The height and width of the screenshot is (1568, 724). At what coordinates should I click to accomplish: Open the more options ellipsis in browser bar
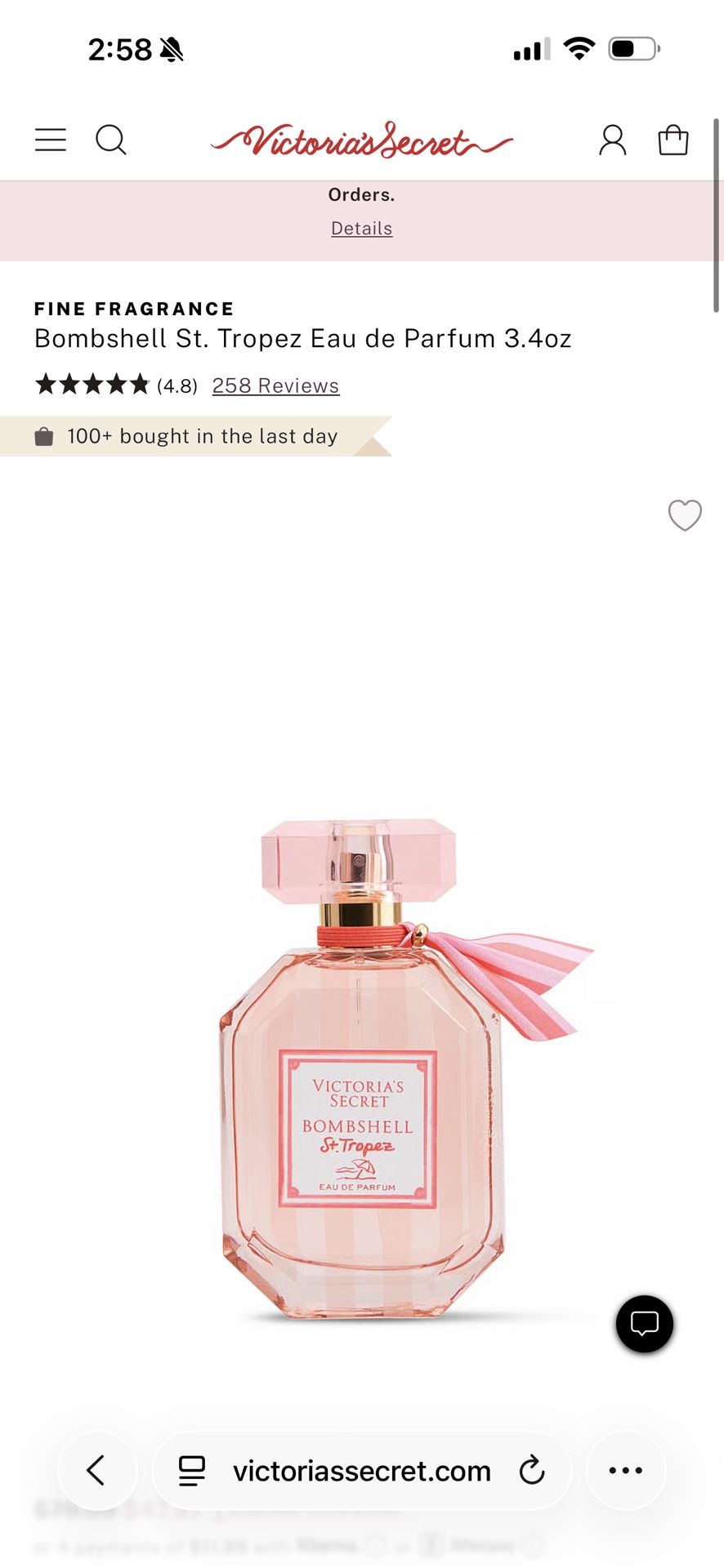coord(625,1470)
